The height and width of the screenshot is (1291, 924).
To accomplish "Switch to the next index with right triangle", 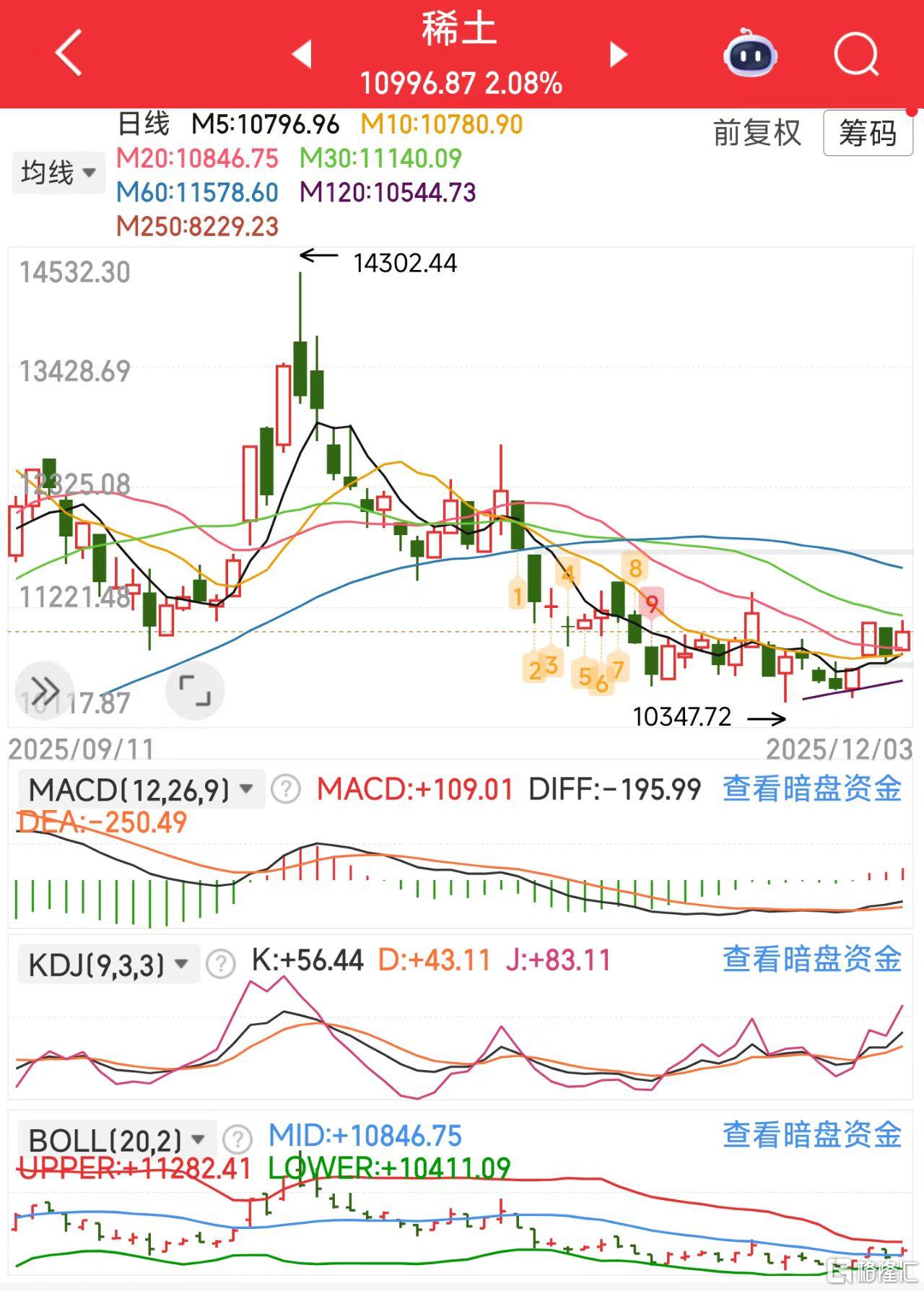I will [618, 54].
